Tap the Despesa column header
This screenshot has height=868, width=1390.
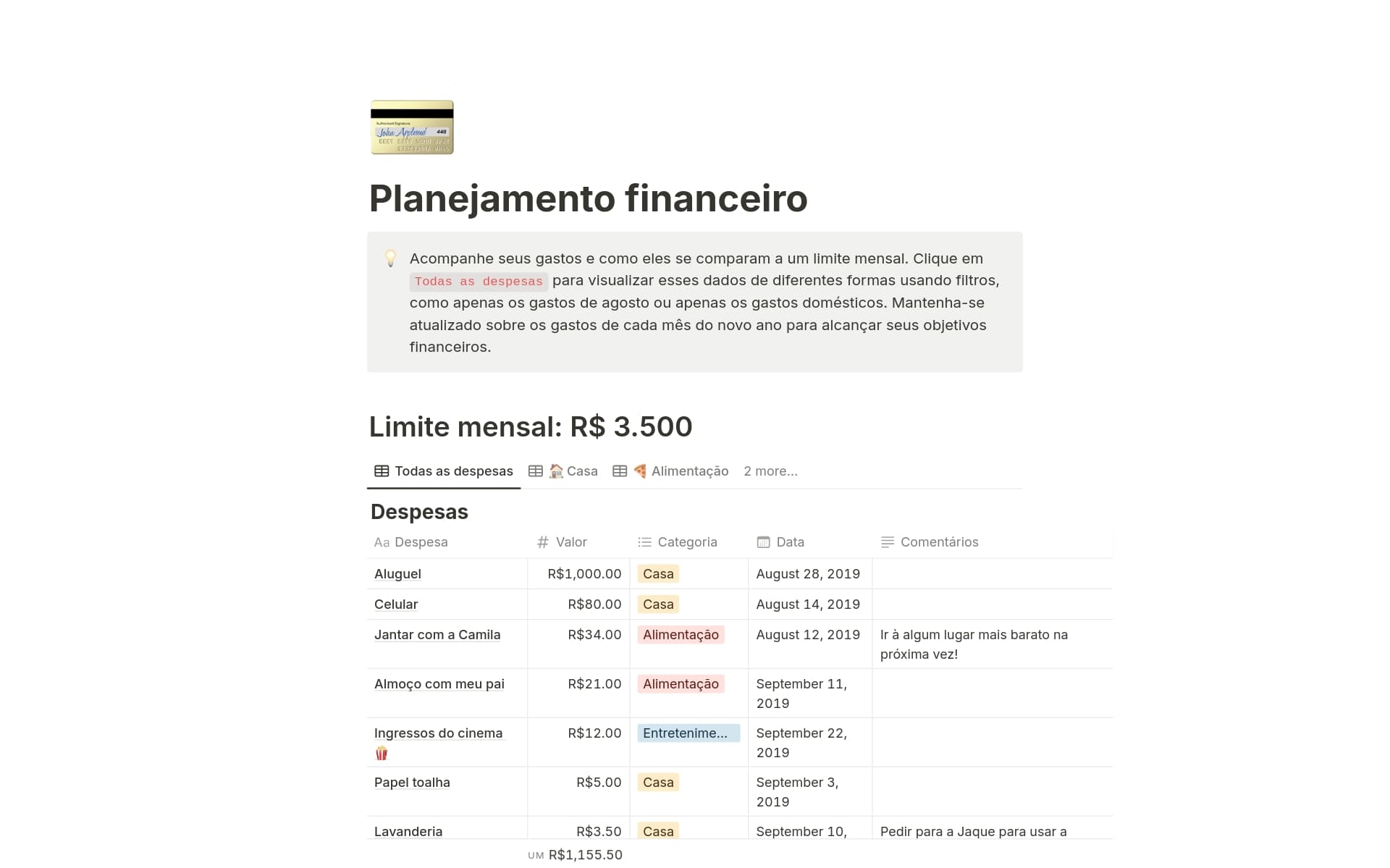421,542
